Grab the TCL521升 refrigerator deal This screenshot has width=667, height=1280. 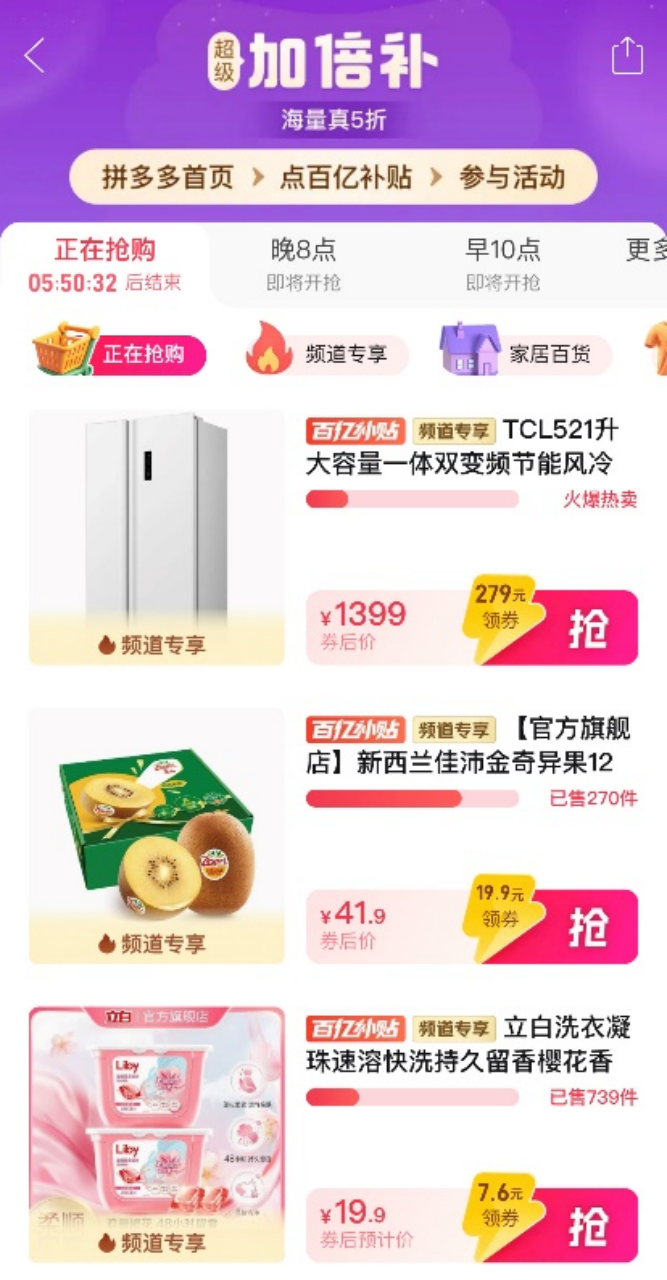[x=588, y=628]
